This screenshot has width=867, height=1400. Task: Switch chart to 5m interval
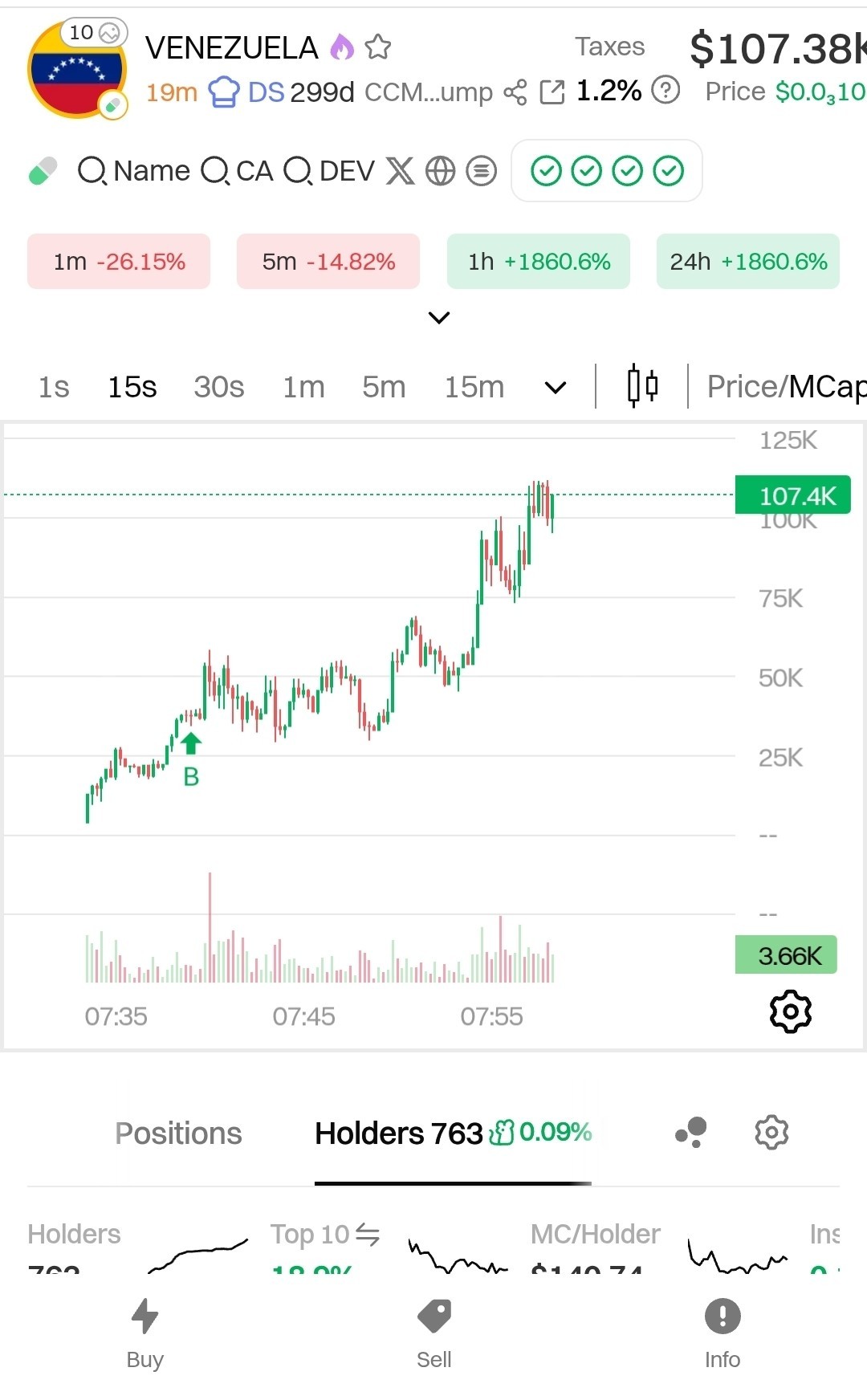coord(384,387)
